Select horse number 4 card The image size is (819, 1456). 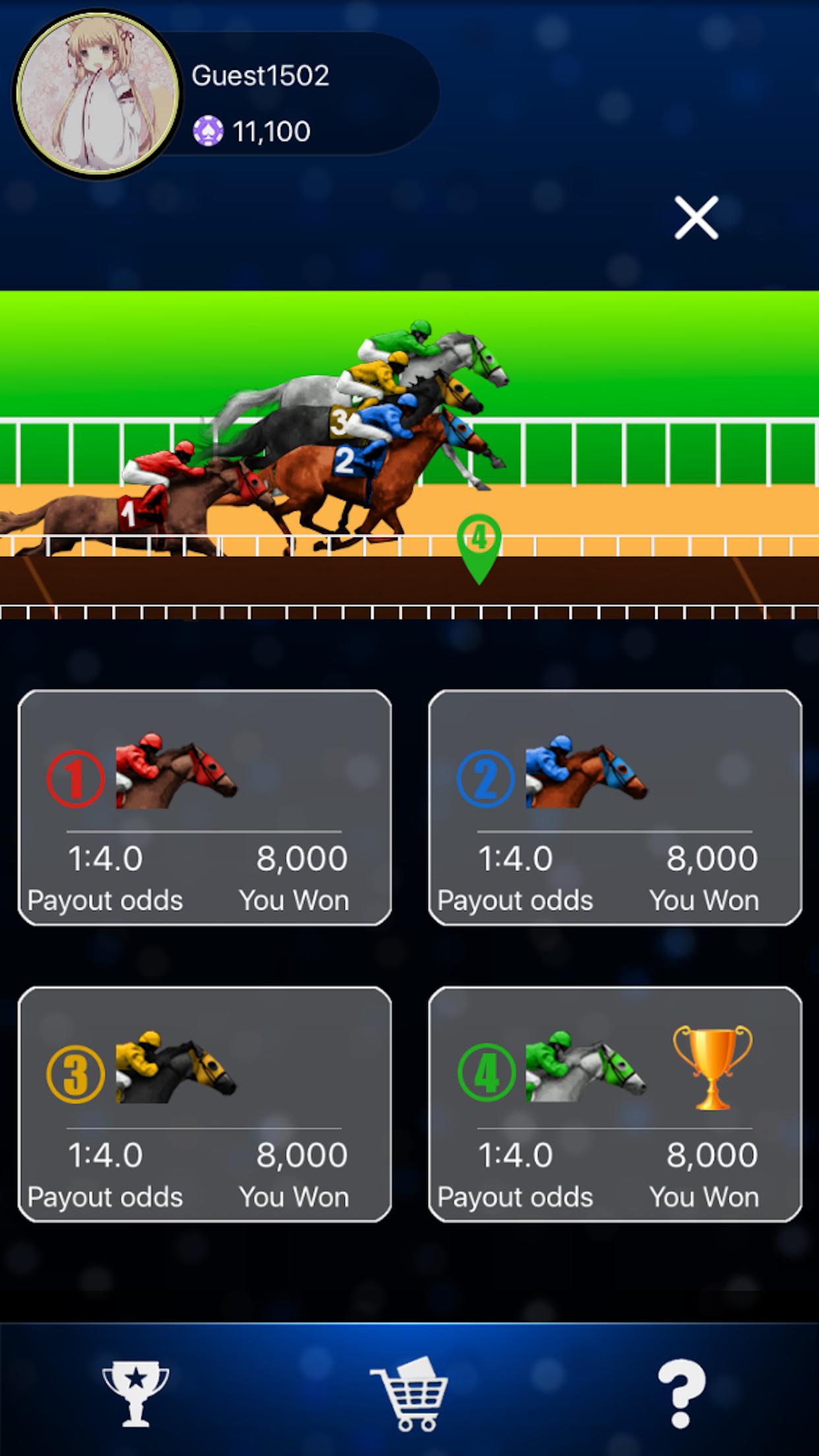(615, 1104)
